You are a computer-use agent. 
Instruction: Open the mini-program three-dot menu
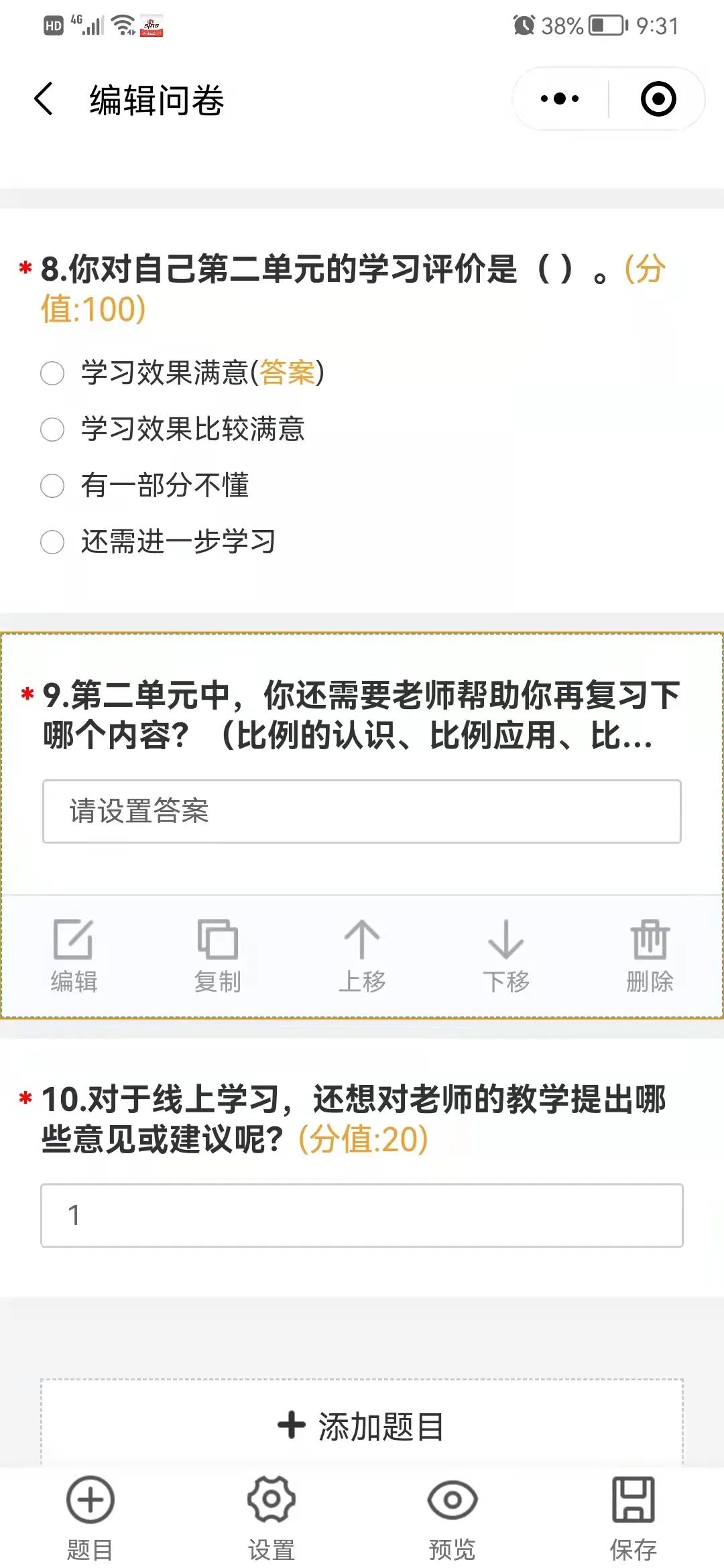pos(560,99)
